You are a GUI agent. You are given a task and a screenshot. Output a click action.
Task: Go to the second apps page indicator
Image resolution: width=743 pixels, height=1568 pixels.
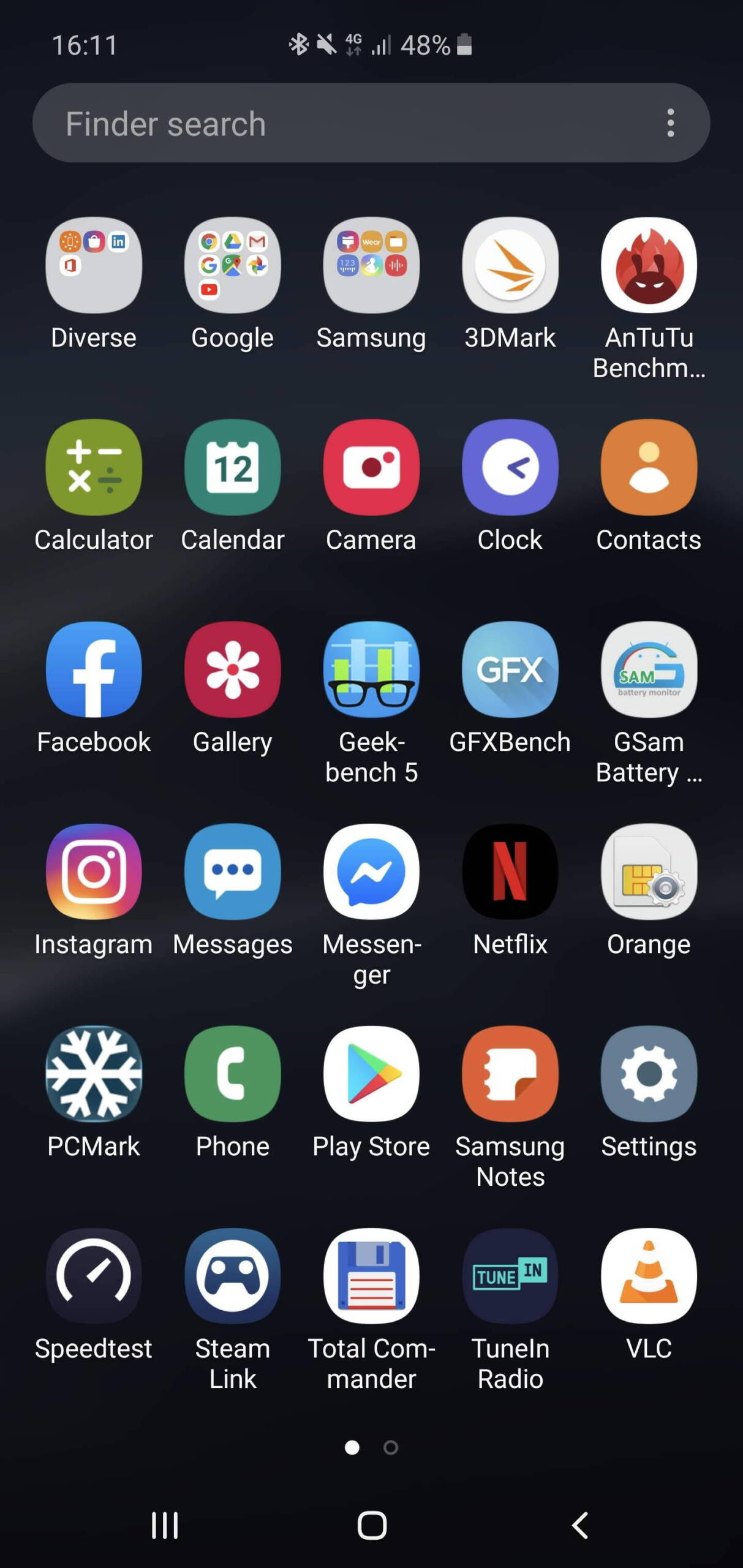pos(391,1447)
